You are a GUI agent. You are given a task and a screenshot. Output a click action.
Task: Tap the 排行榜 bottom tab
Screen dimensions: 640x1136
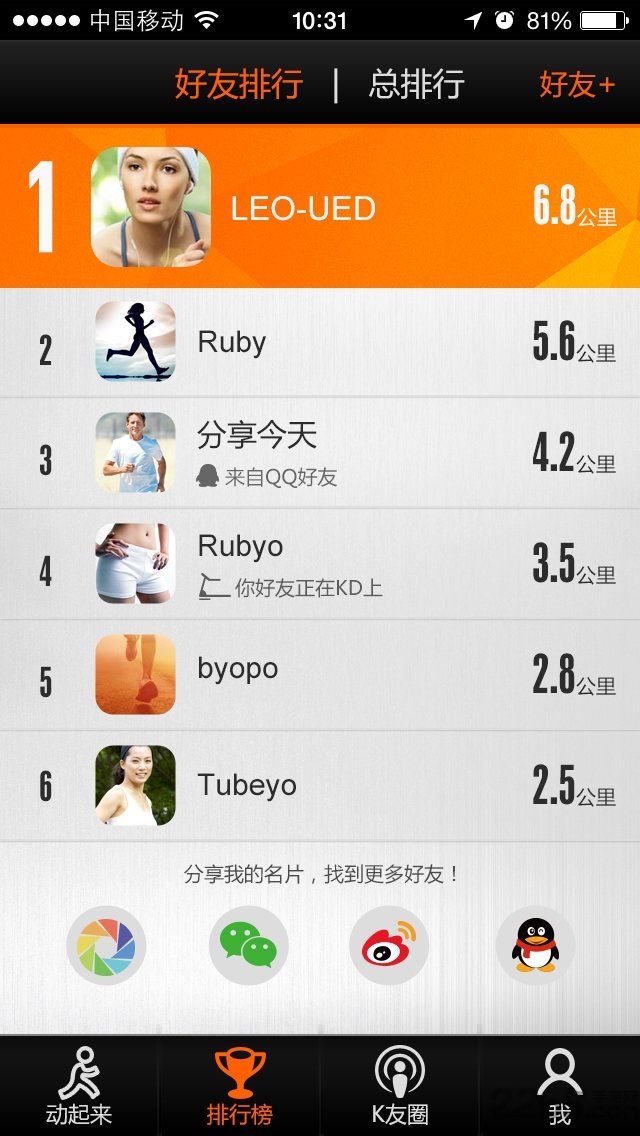point(239,1086)
